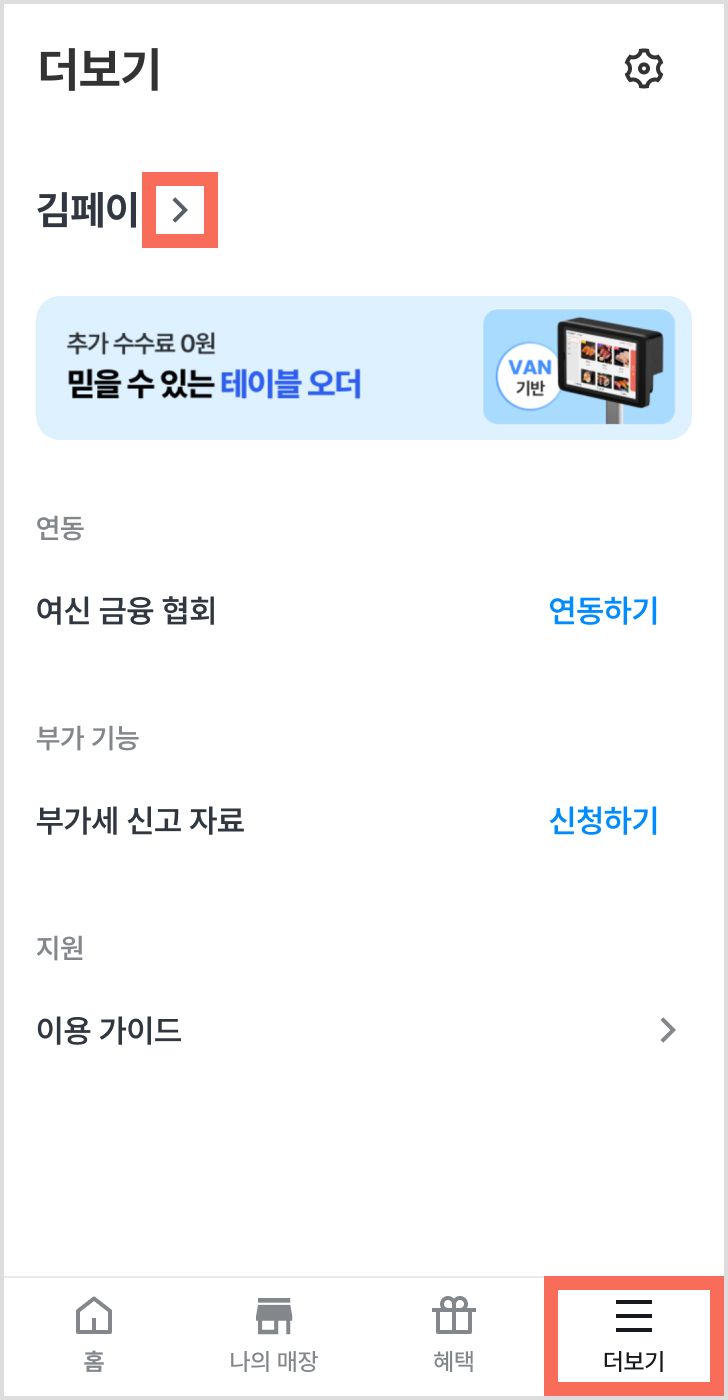728x1400 pixels.
Task: Tap 신청하기 for 부가세 신고 자료
Action: coord(603,821)
